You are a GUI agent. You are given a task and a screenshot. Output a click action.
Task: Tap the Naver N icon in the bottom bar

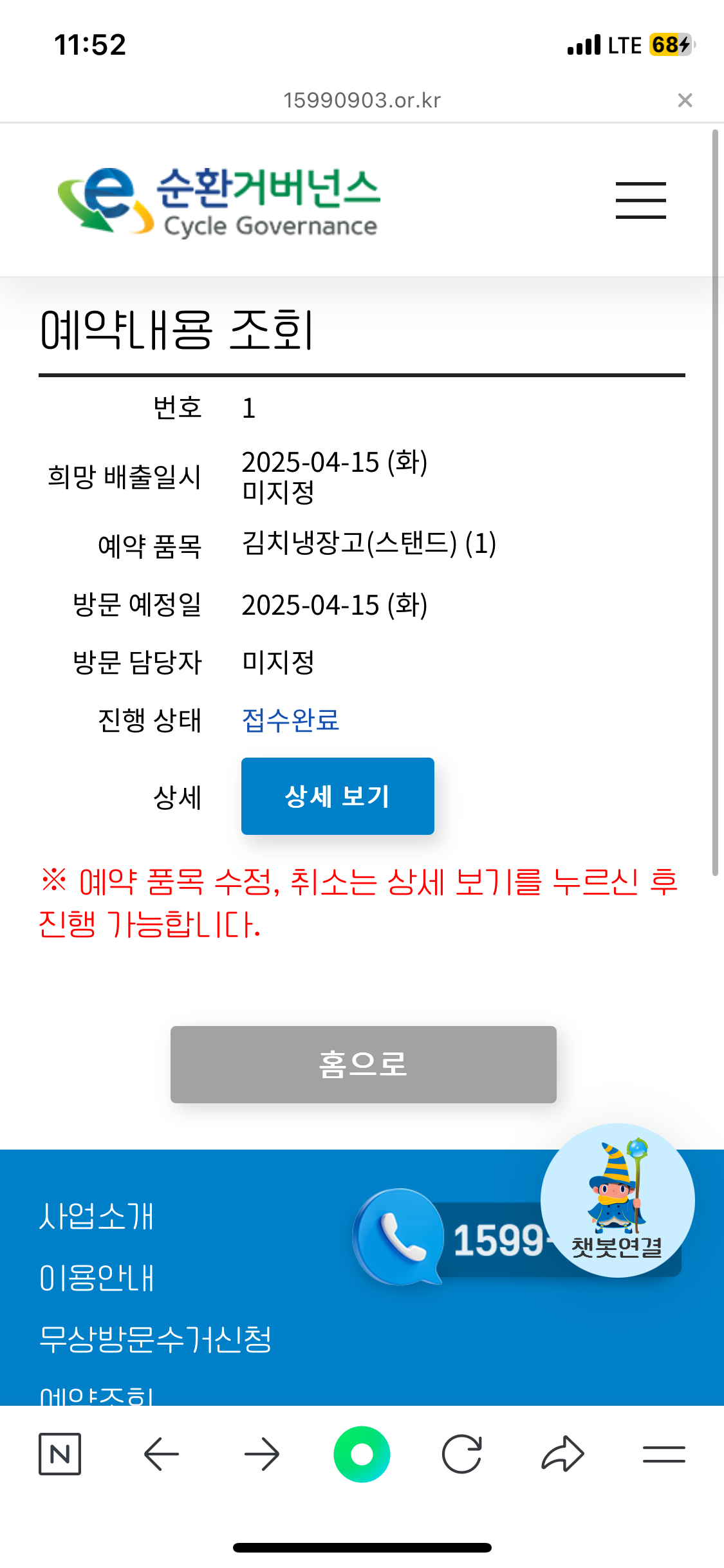click(60, 1454)
